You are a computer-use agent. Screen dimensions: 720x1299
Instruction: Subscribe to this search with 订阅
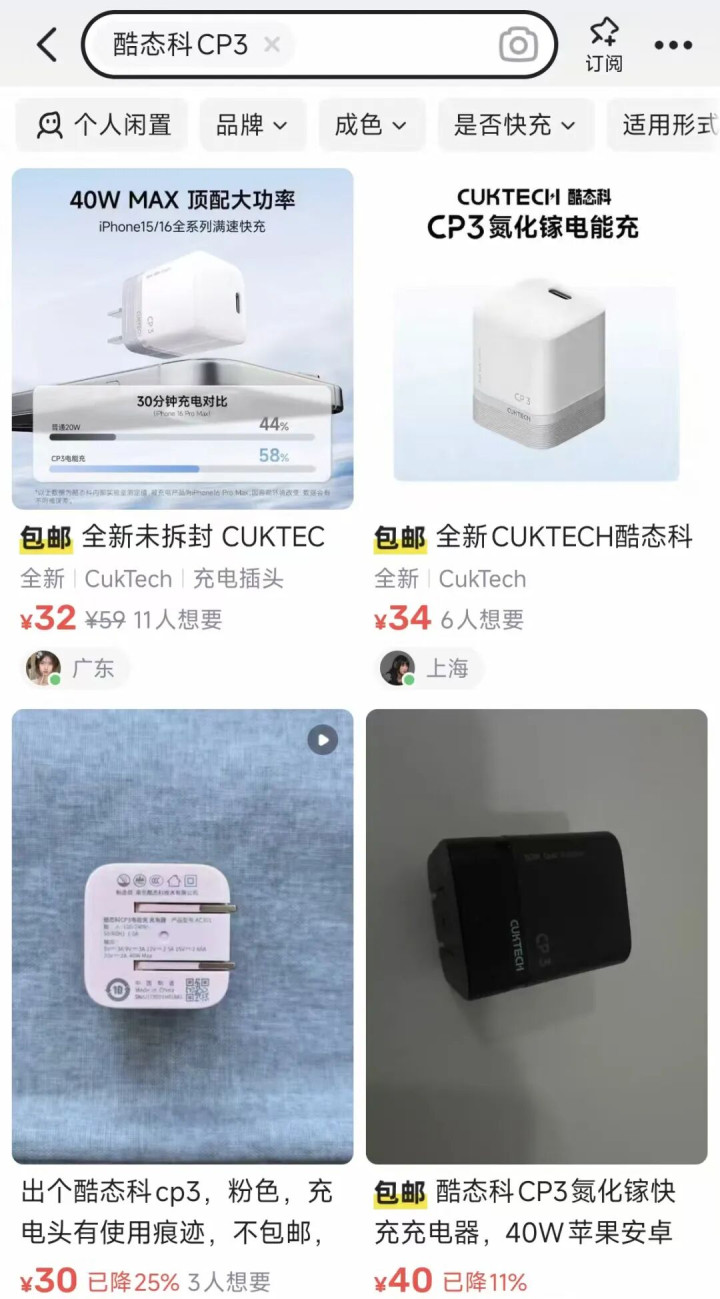[x=603, y=45]
